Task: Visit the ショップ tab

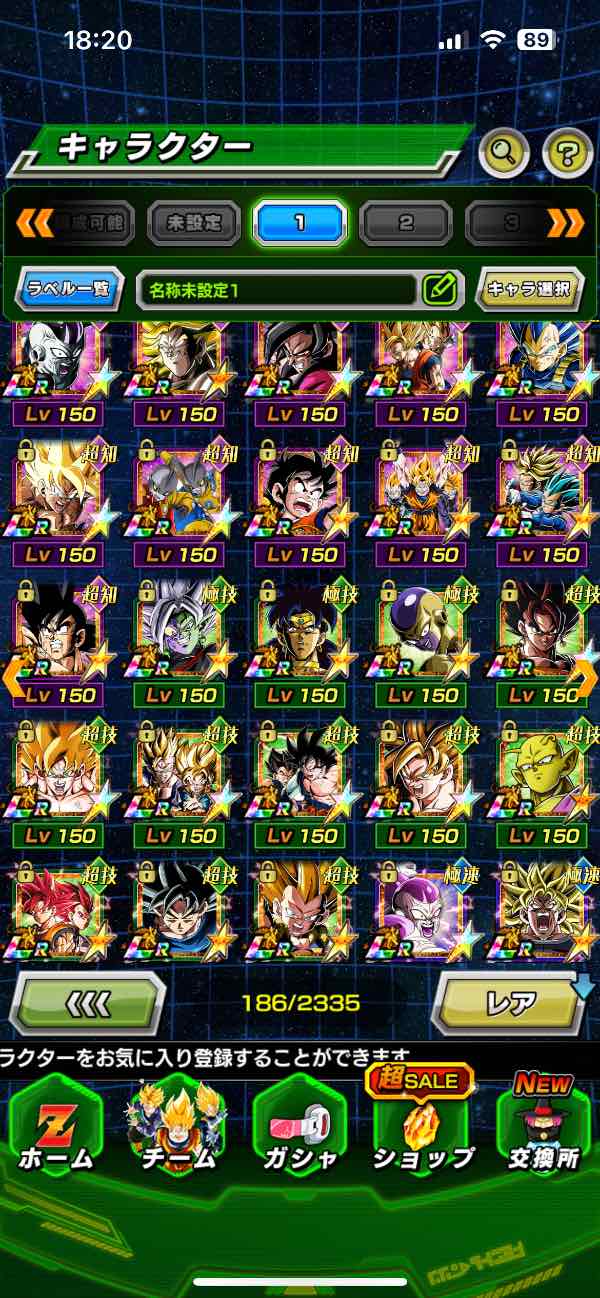Action: click(x=421, y=1130)
